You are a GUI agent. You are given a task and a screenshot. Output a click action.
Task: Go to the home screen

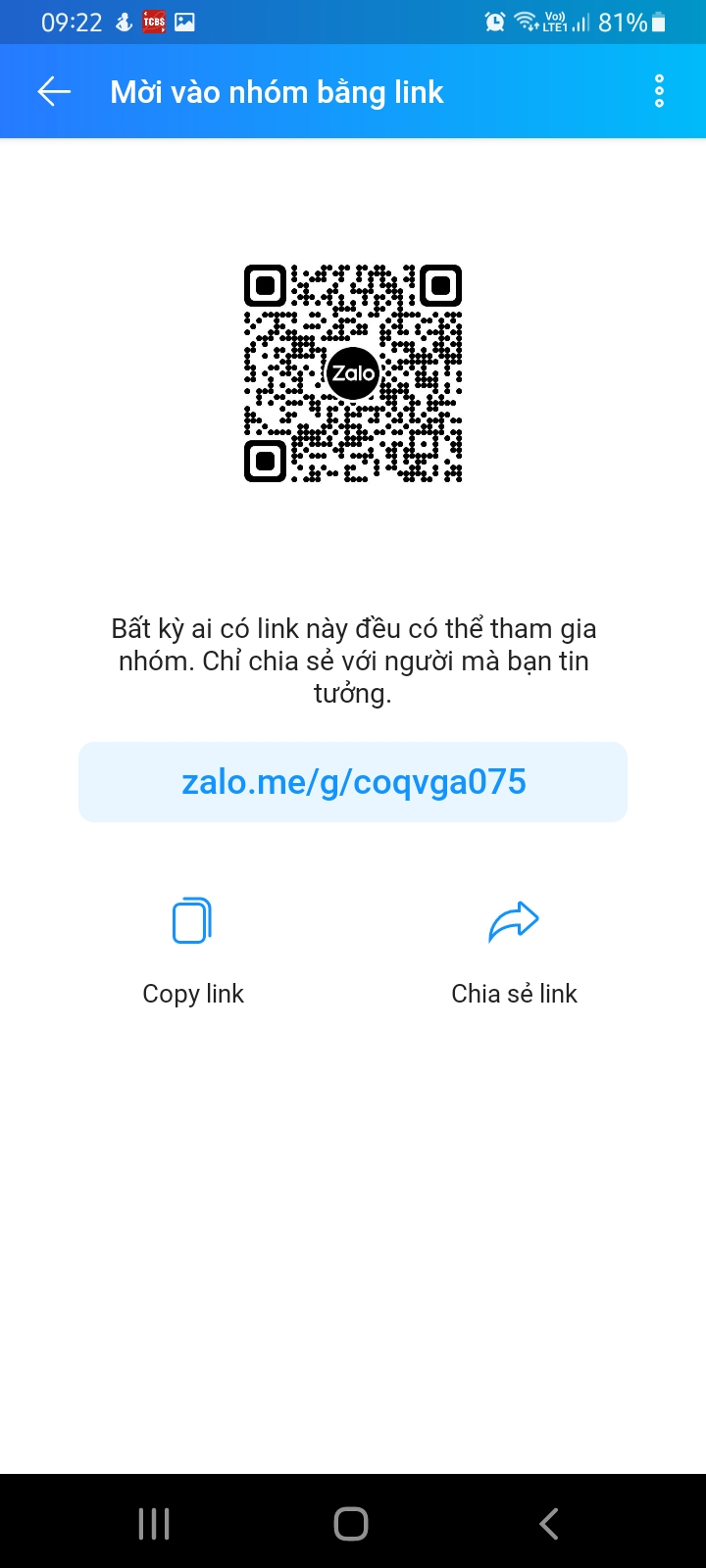351,1524
